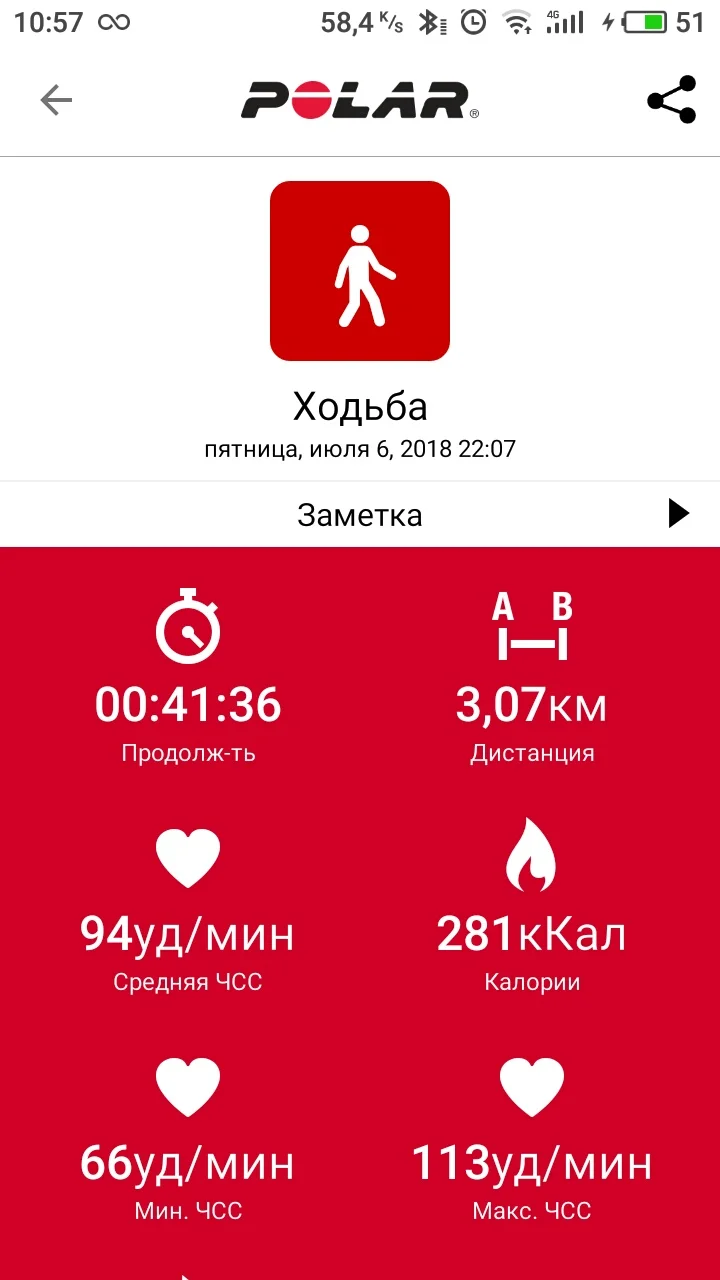Go back using the top-left arrow
Viewport: 720px width, 1280px height.
click(56, 100)
